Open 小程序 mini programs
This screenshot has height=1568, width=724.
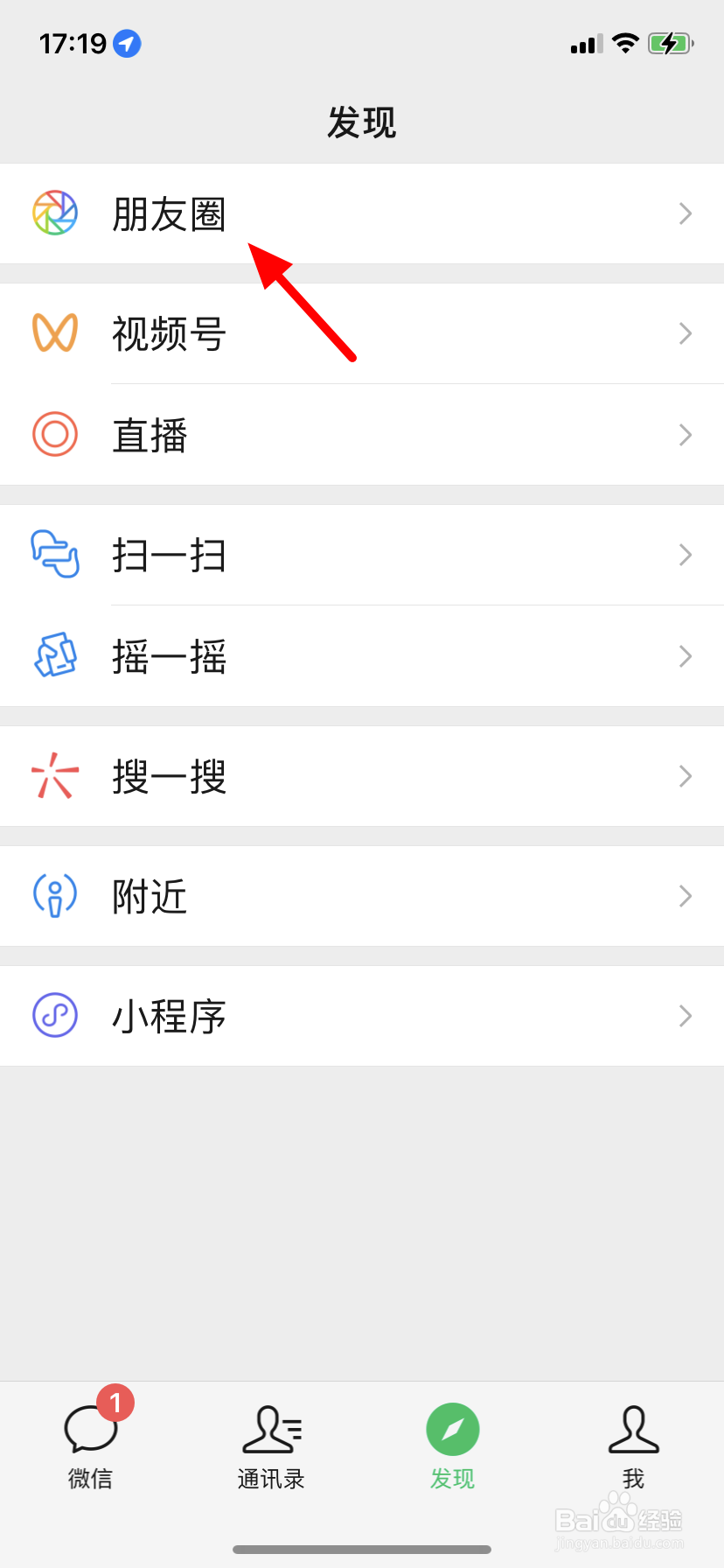tap(169, 1017)
